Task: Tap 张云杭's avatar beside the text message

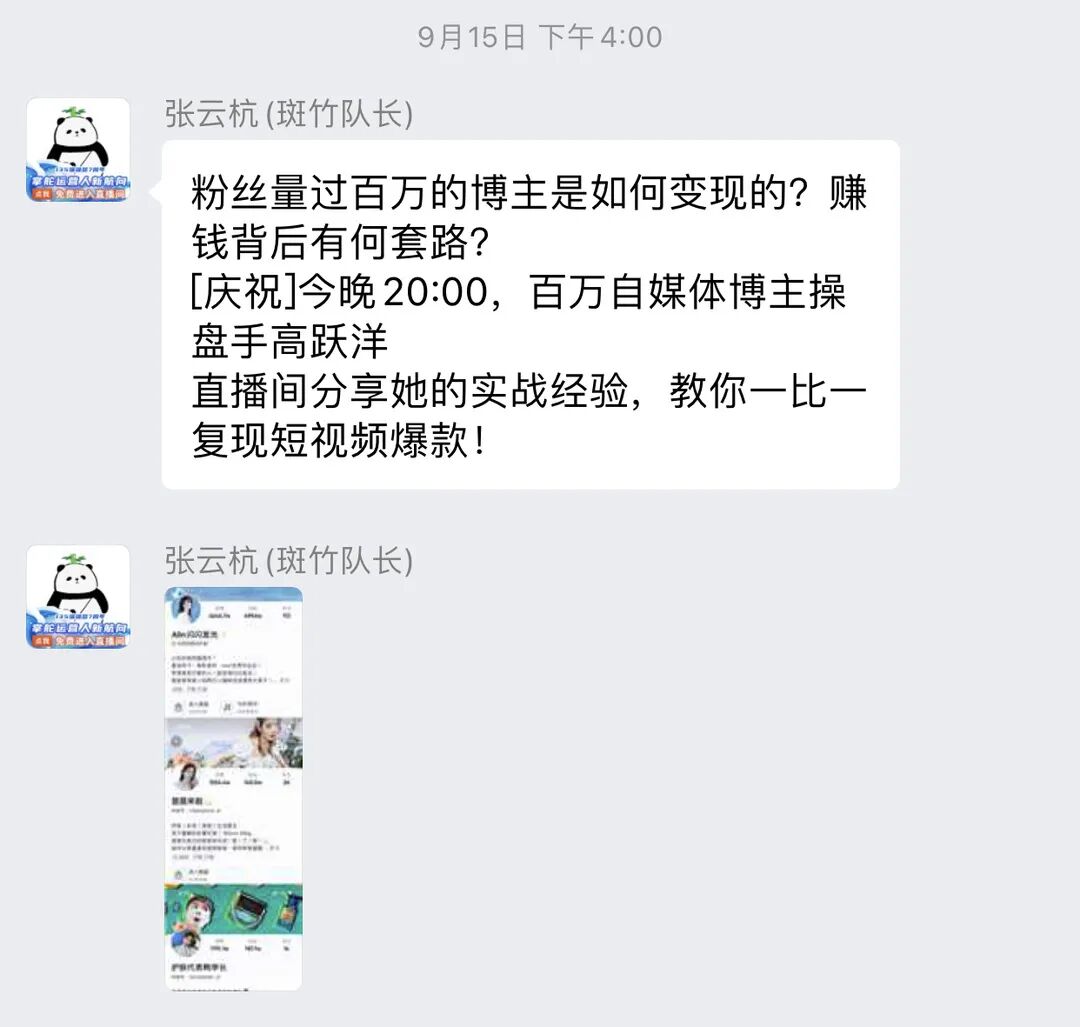Action: tap(78, 150)
